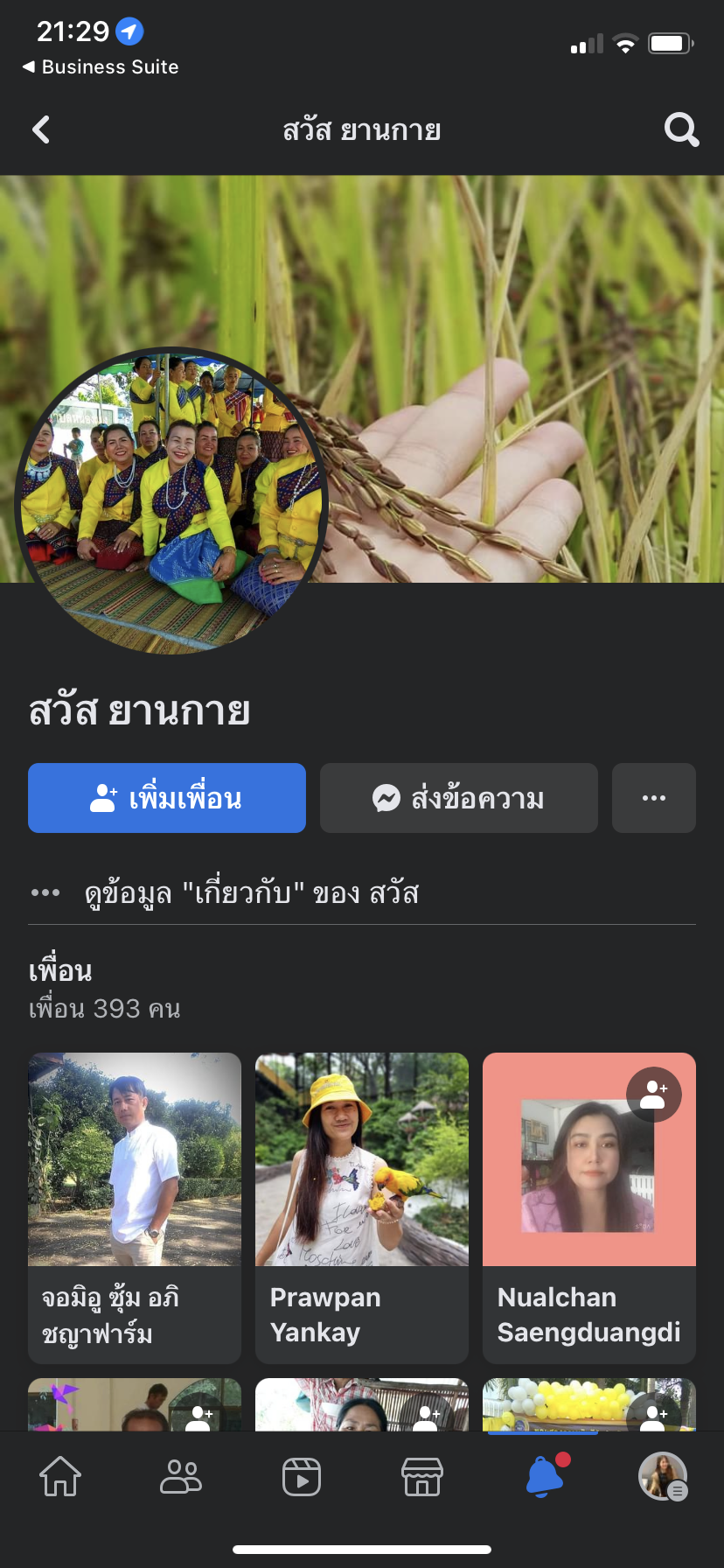The image size is (724, 1568).
Task: Open the more options button
Action: pyautogui.click(x=654, y=798)
